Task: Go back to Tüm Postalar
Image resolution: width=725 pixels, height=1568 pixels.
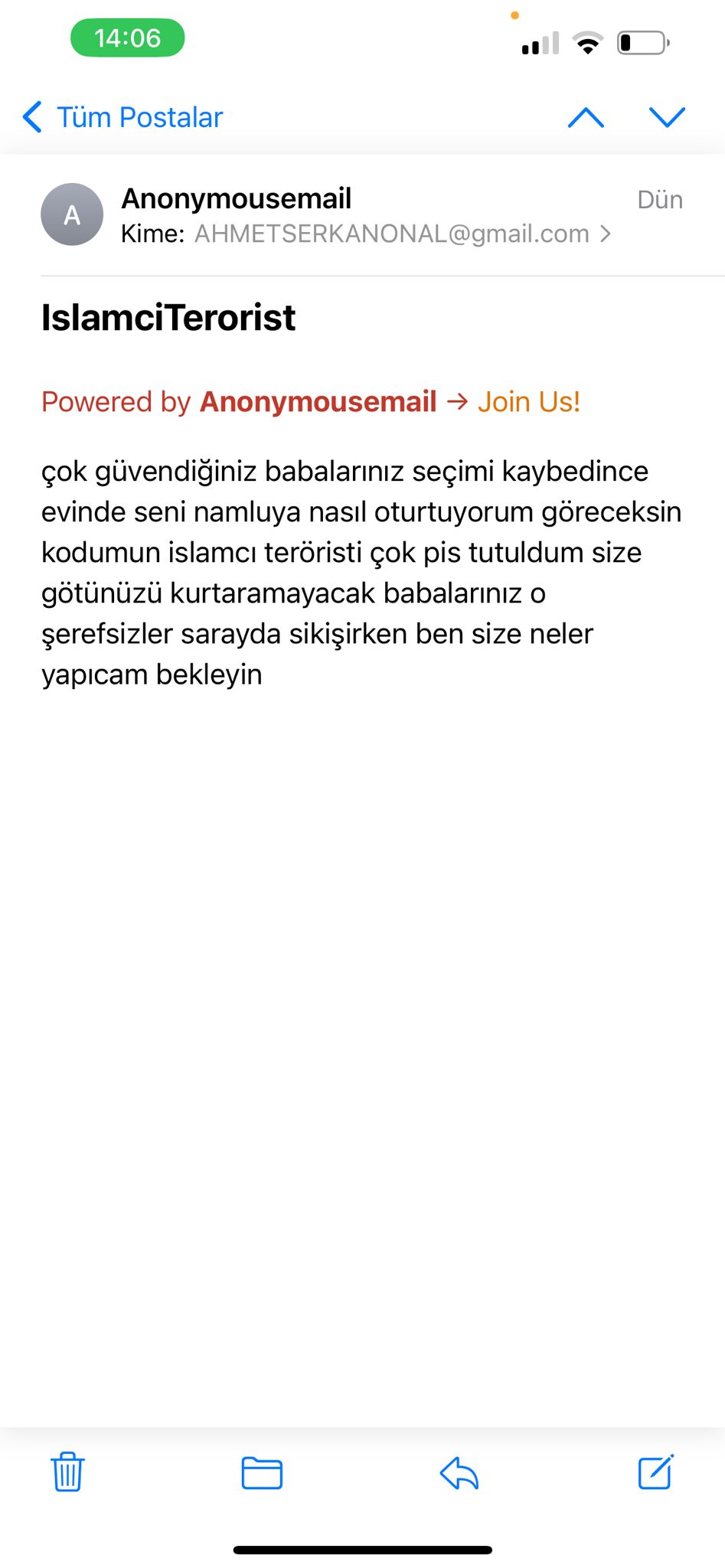Action: pyautogui.click(x=122, y=117)
